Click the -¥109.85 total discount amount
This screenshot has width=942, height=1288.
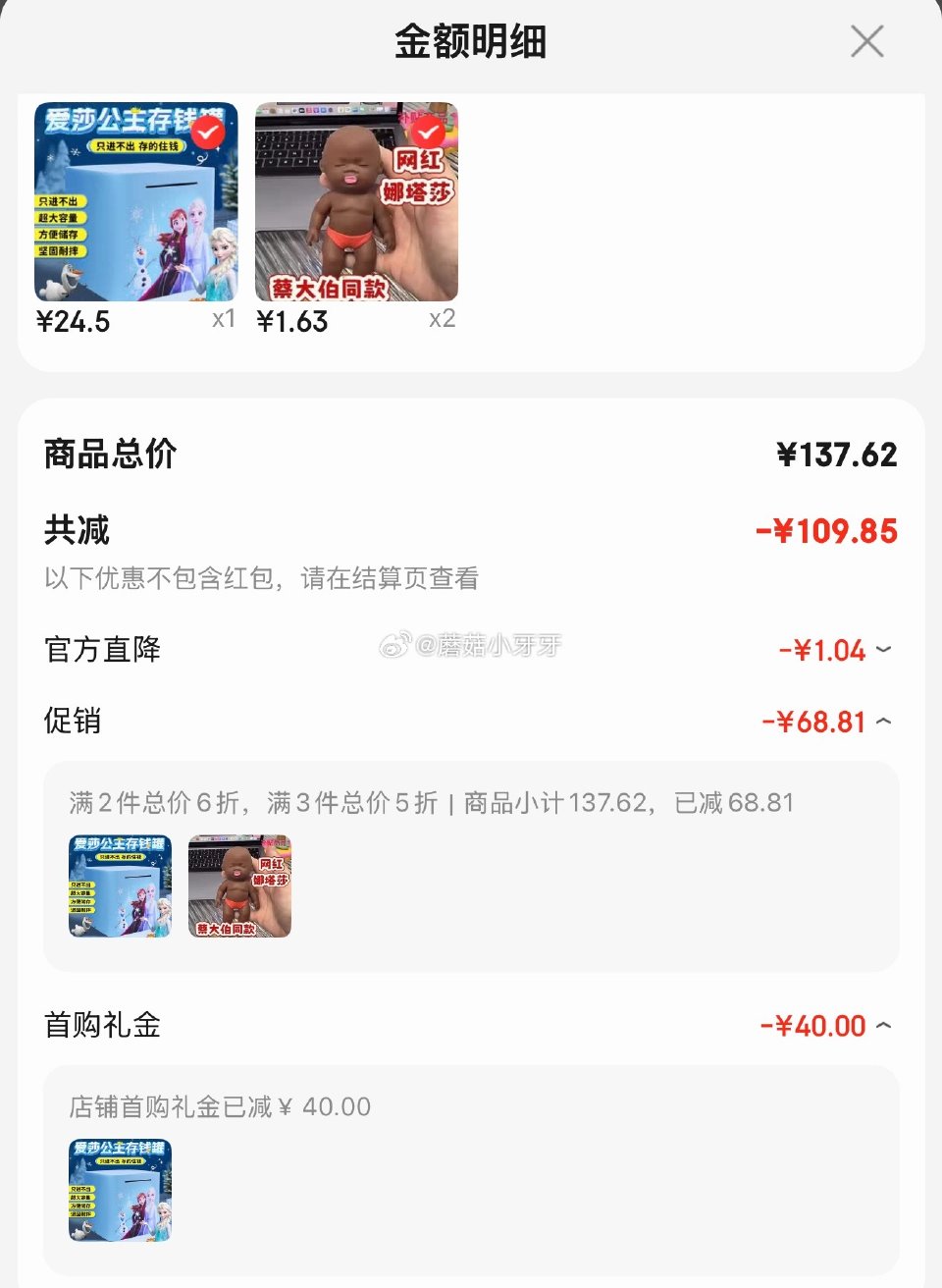pyautogui.click(x=829, y=530)
